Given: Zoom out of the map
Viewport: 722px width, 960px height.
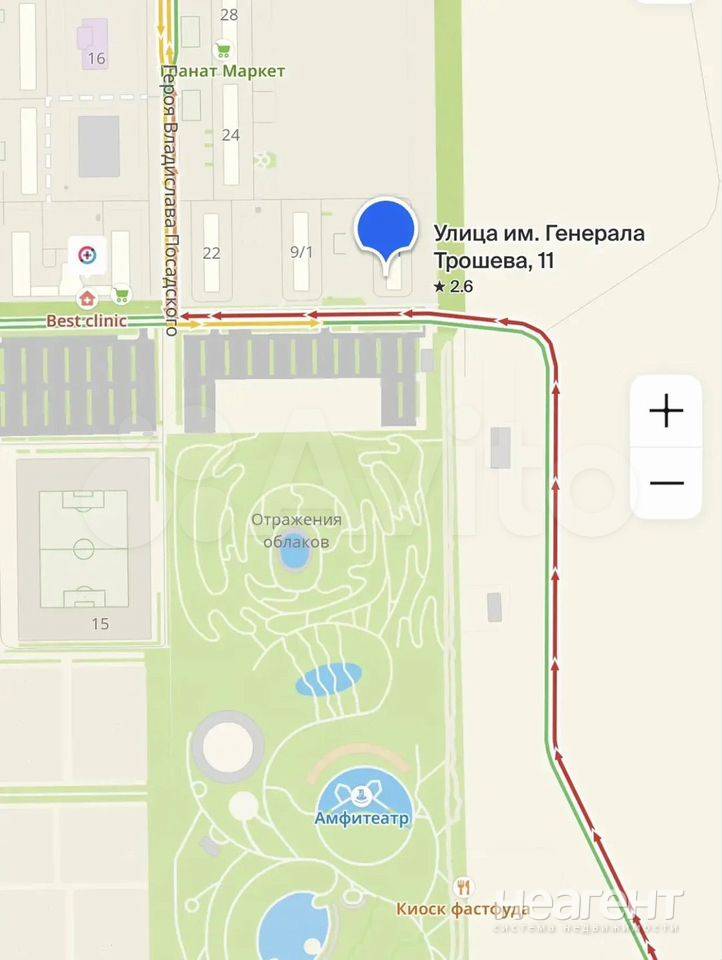Looking at the screenshot, I should pyautogui.click(x=666, y=483).
